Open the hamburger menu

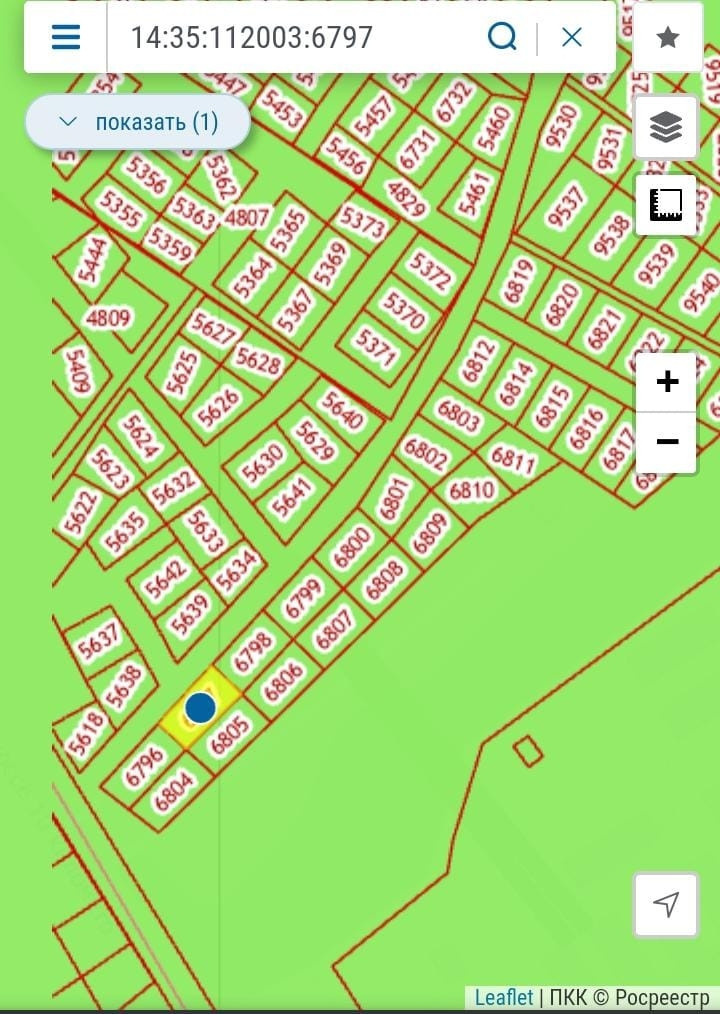(66, 38)
